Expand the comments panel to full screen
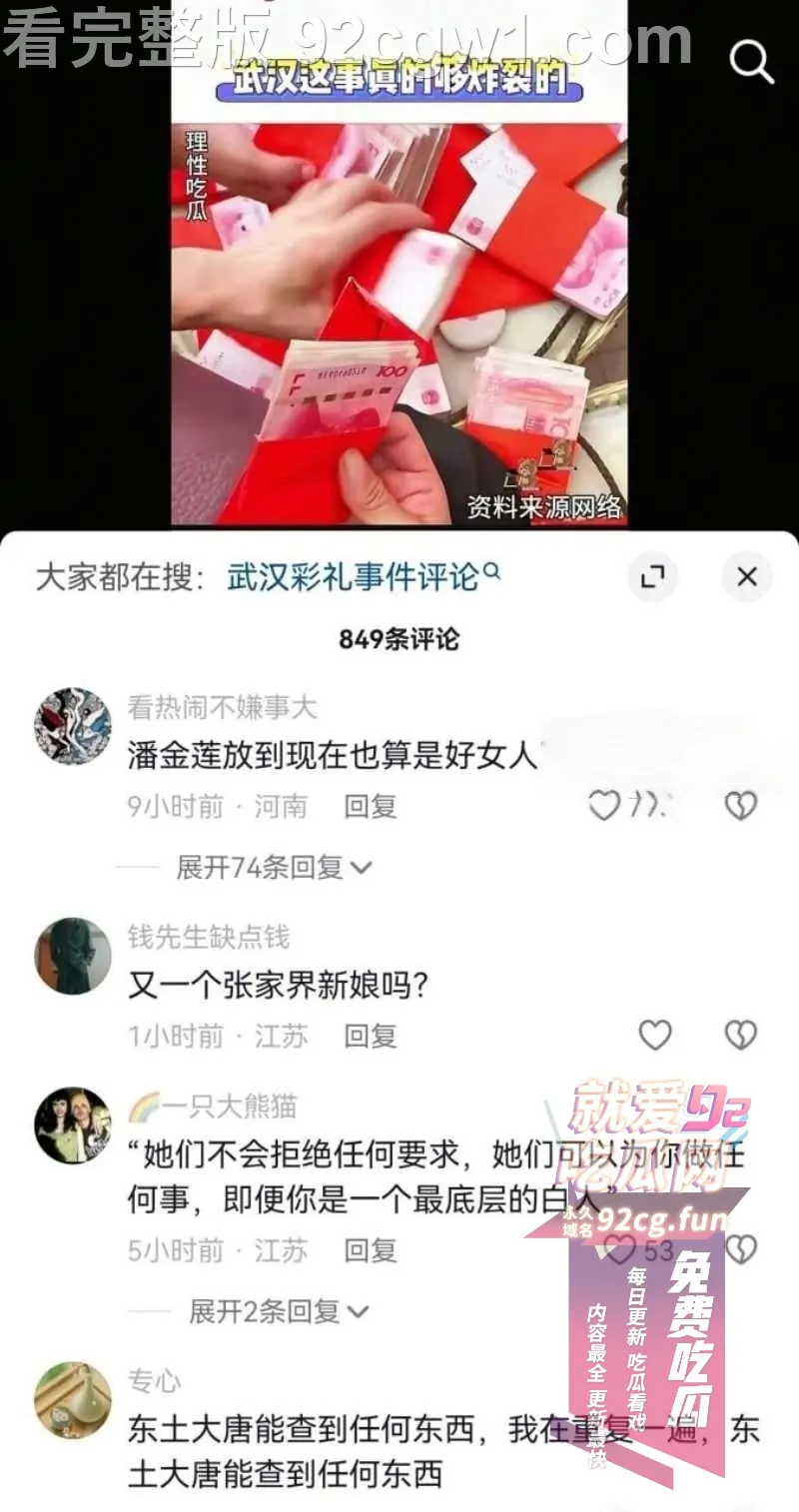 [652, 577]
